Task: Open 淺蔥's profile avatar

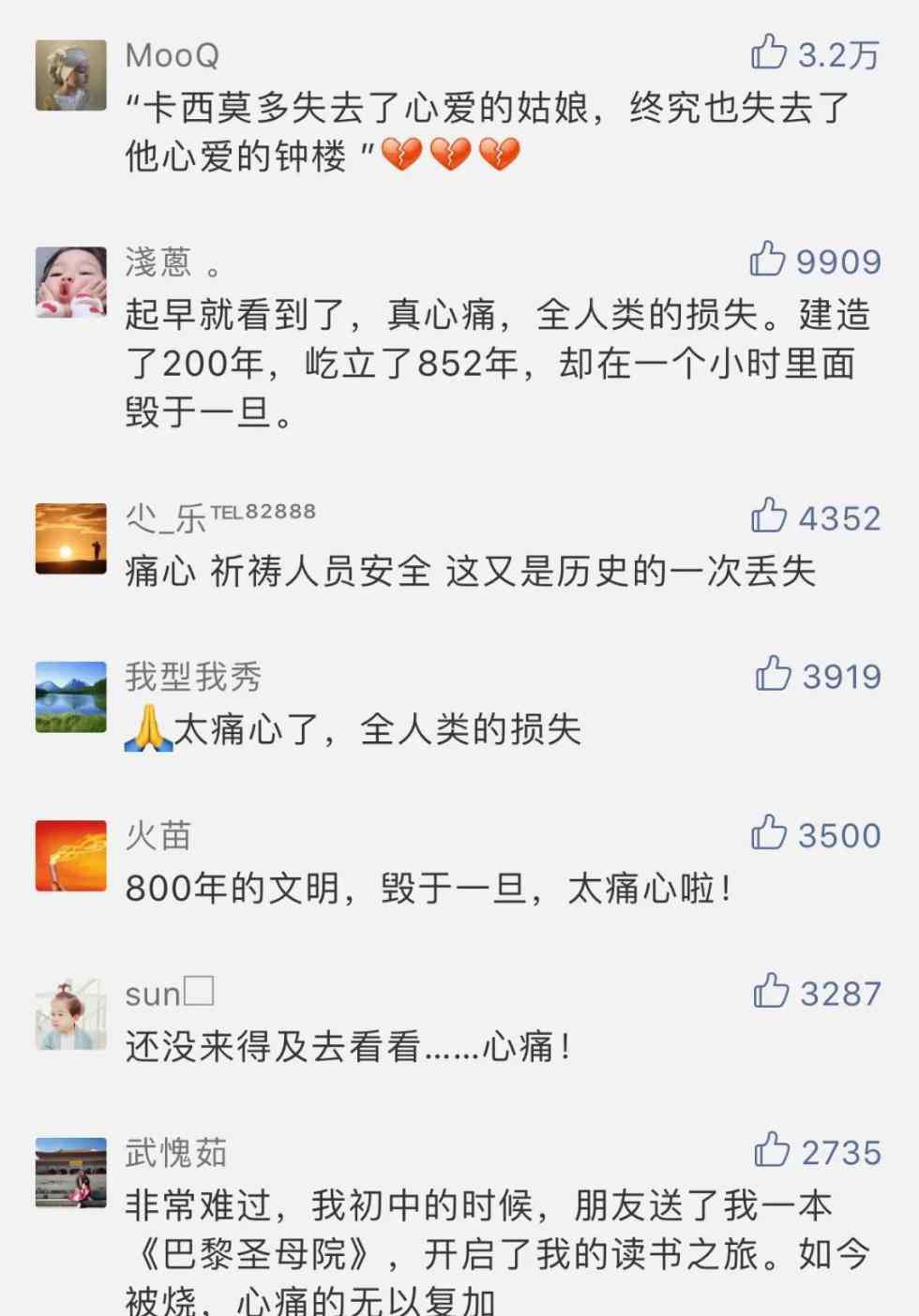Action: point(71,282)
